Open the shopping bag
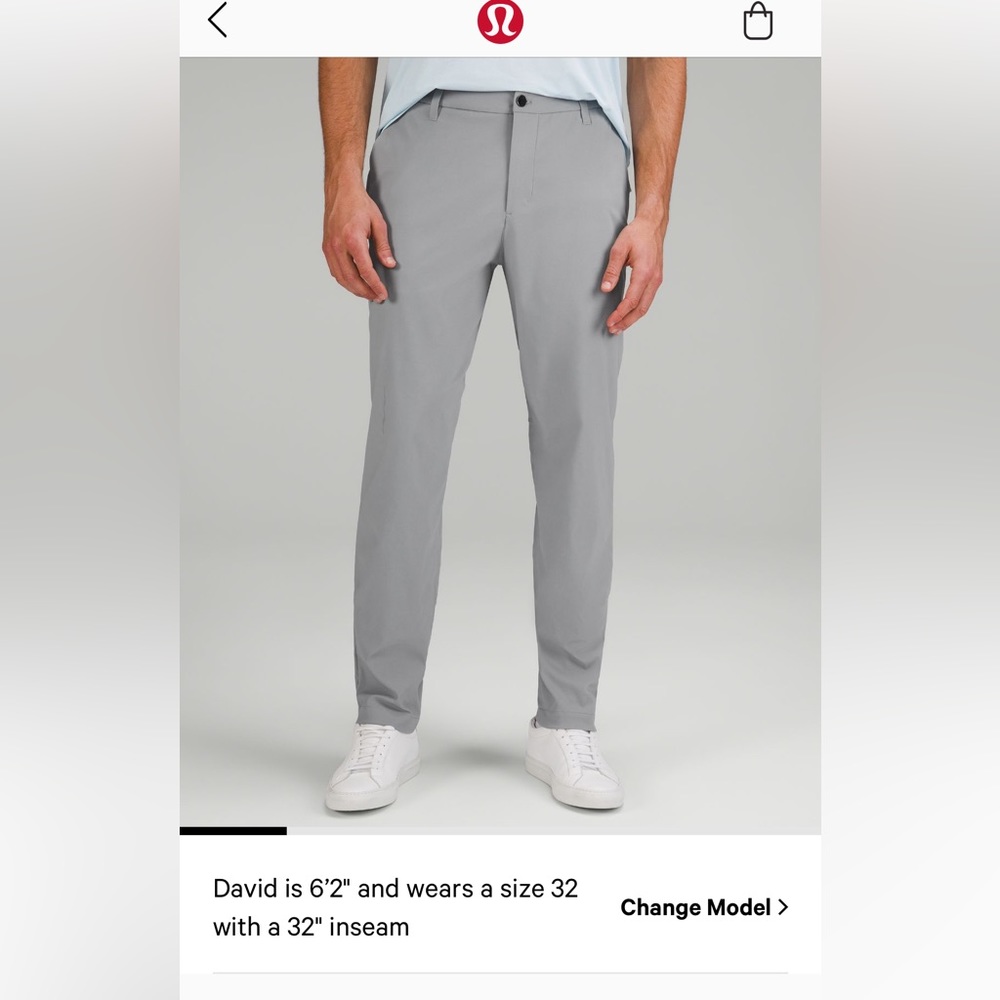This screenshot has height=1000, width=1000. pyautogui.click(x=758, y=21)
